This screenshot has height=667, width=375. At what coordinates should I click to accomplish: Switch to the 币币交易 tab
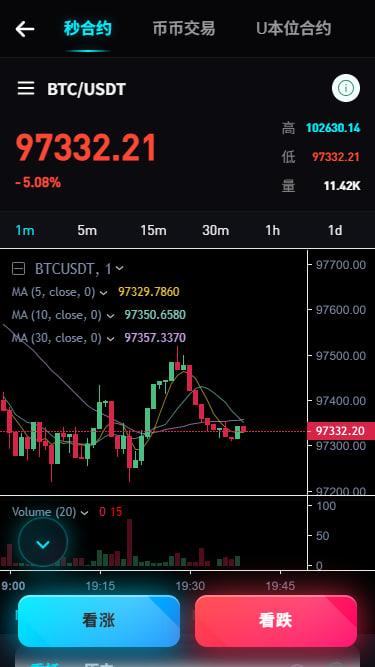pyautogui.click(x=184, y=29)
